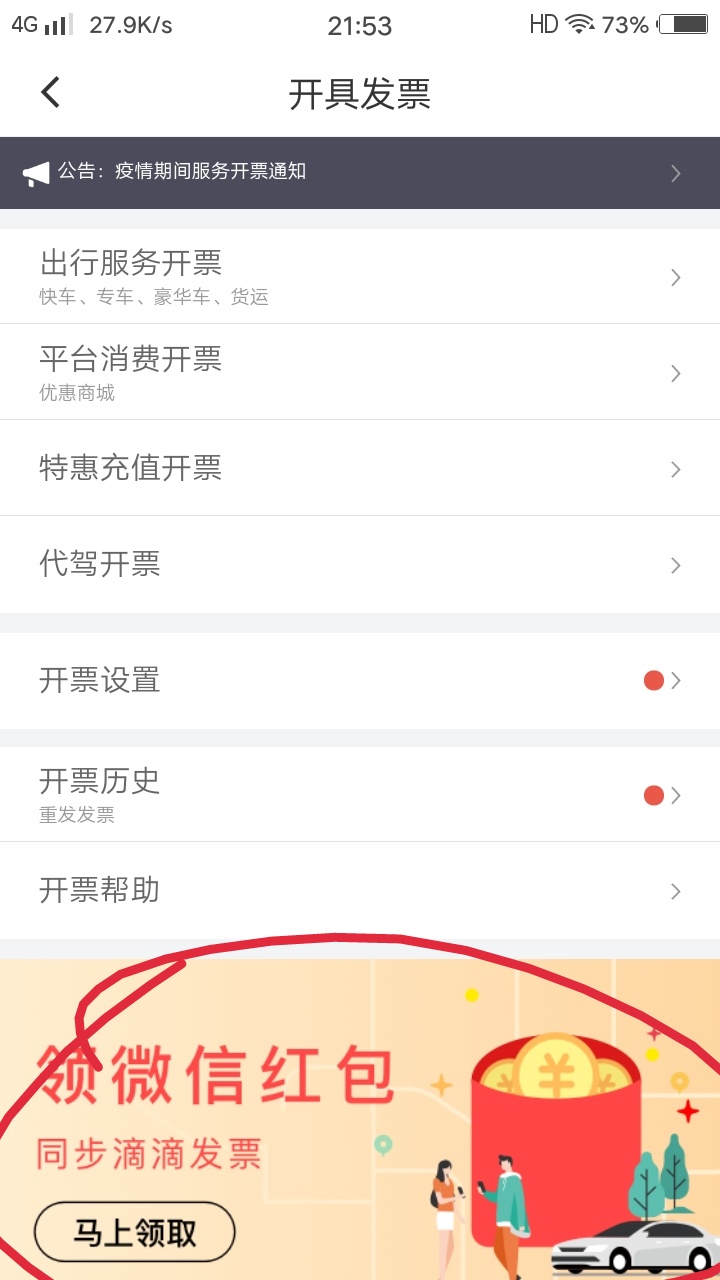Tap the 代驾开票 row
Viewport: 720px width, 1280px height.
click(x=360, y=564)
